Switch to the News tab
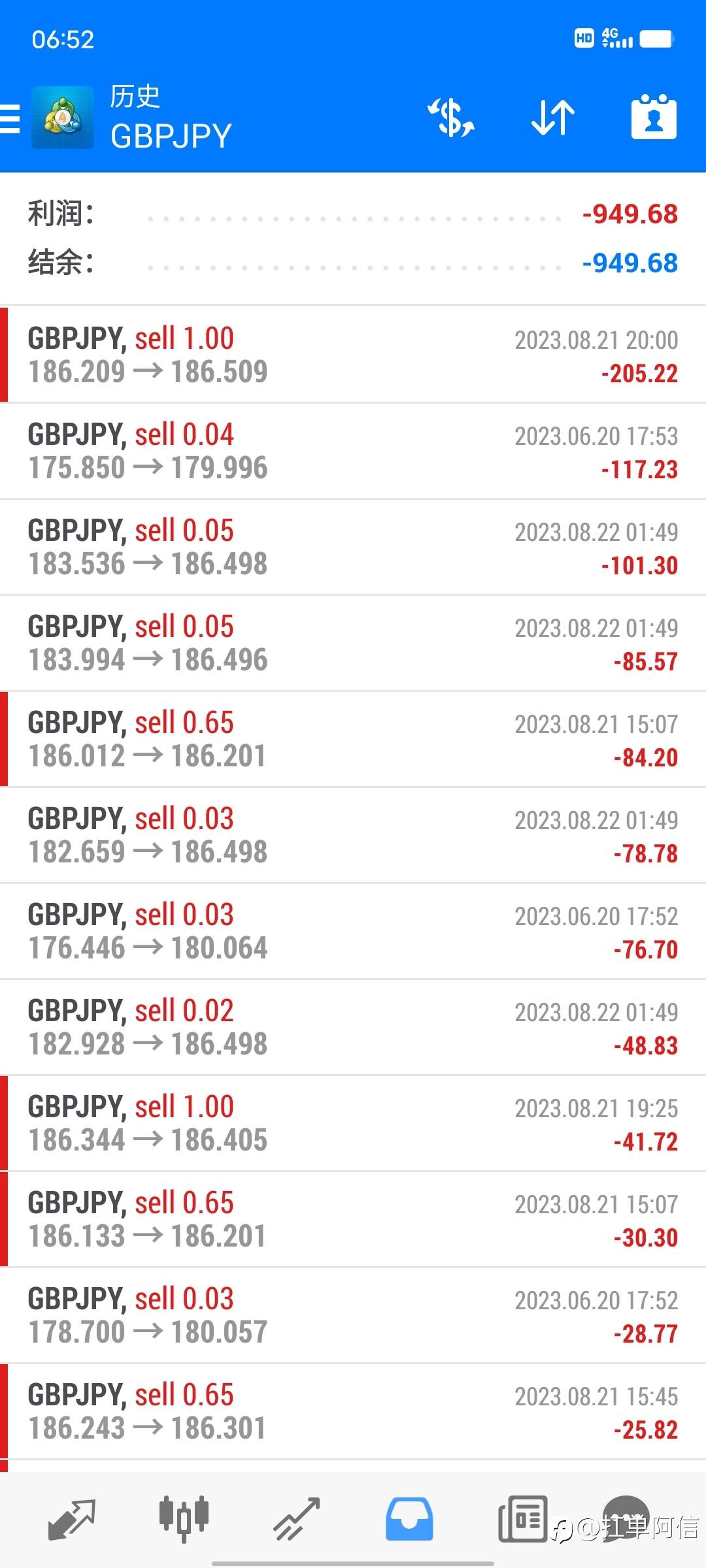 tap(522, 1518)
